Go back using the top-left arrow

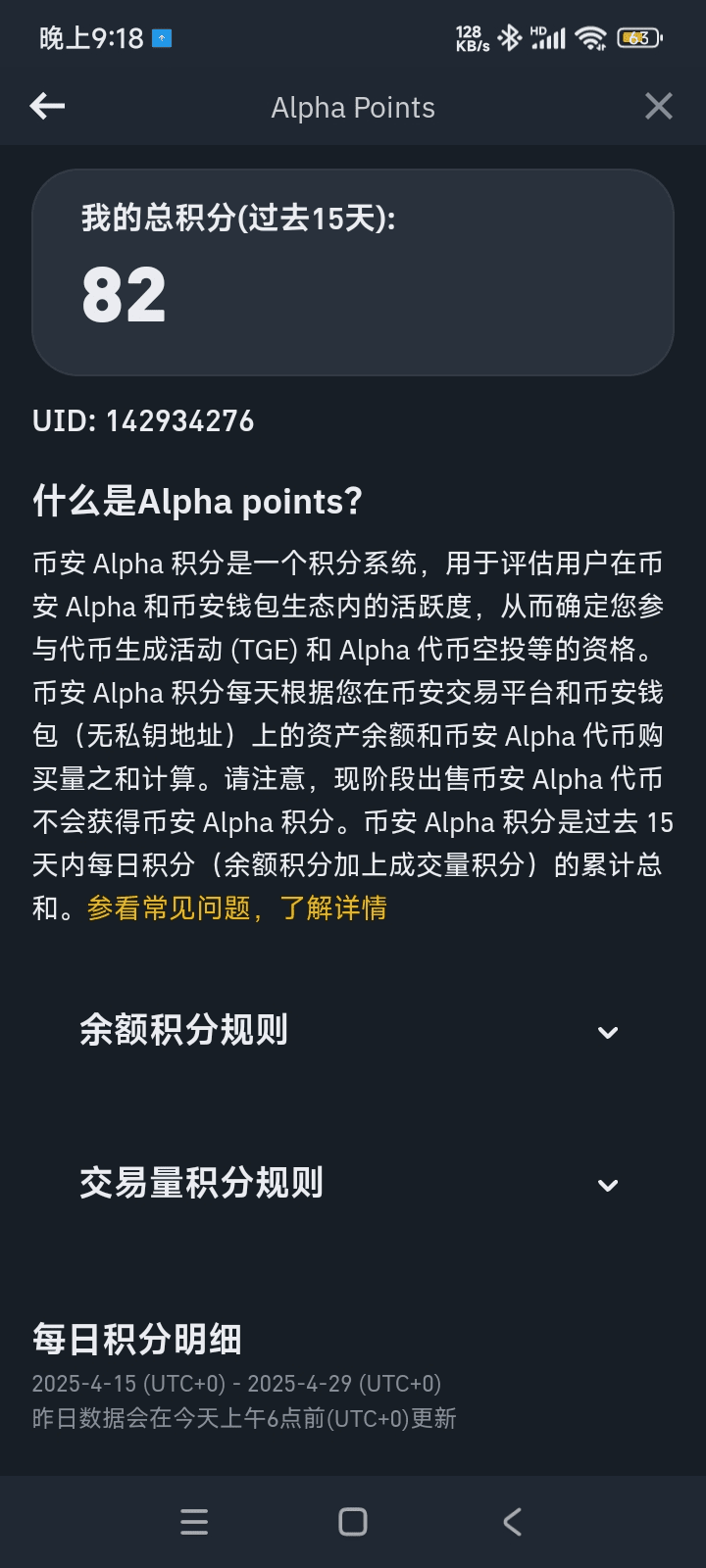47,106
